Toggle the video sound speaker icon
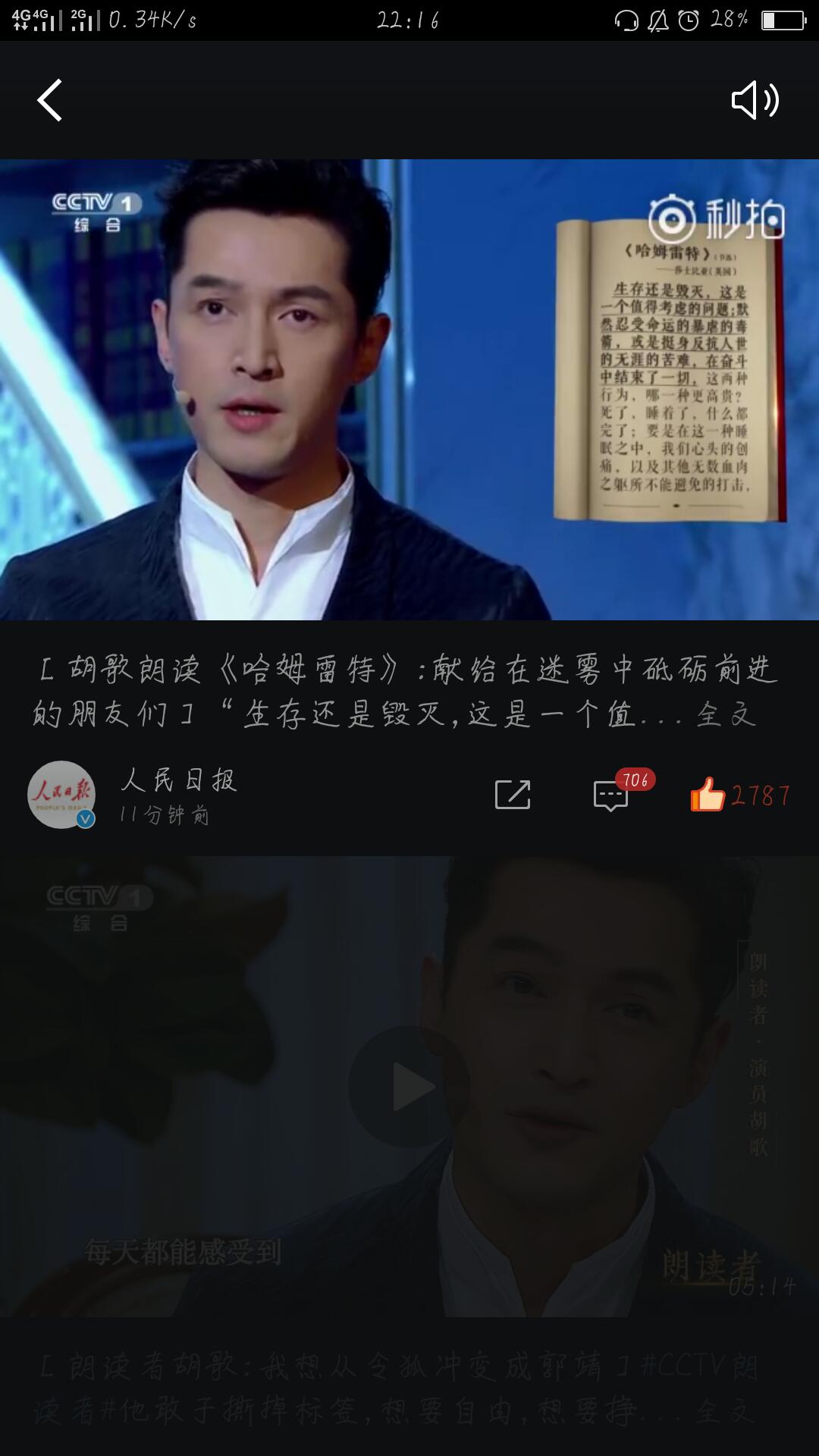Viewport: 819px width, 1456px height. [x=755, y=100]
